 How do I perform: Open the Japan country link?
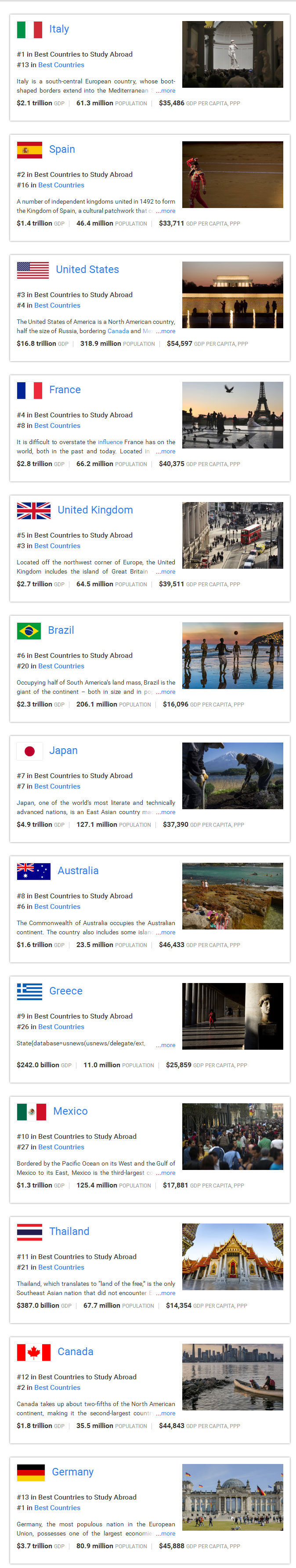(63, 750)
